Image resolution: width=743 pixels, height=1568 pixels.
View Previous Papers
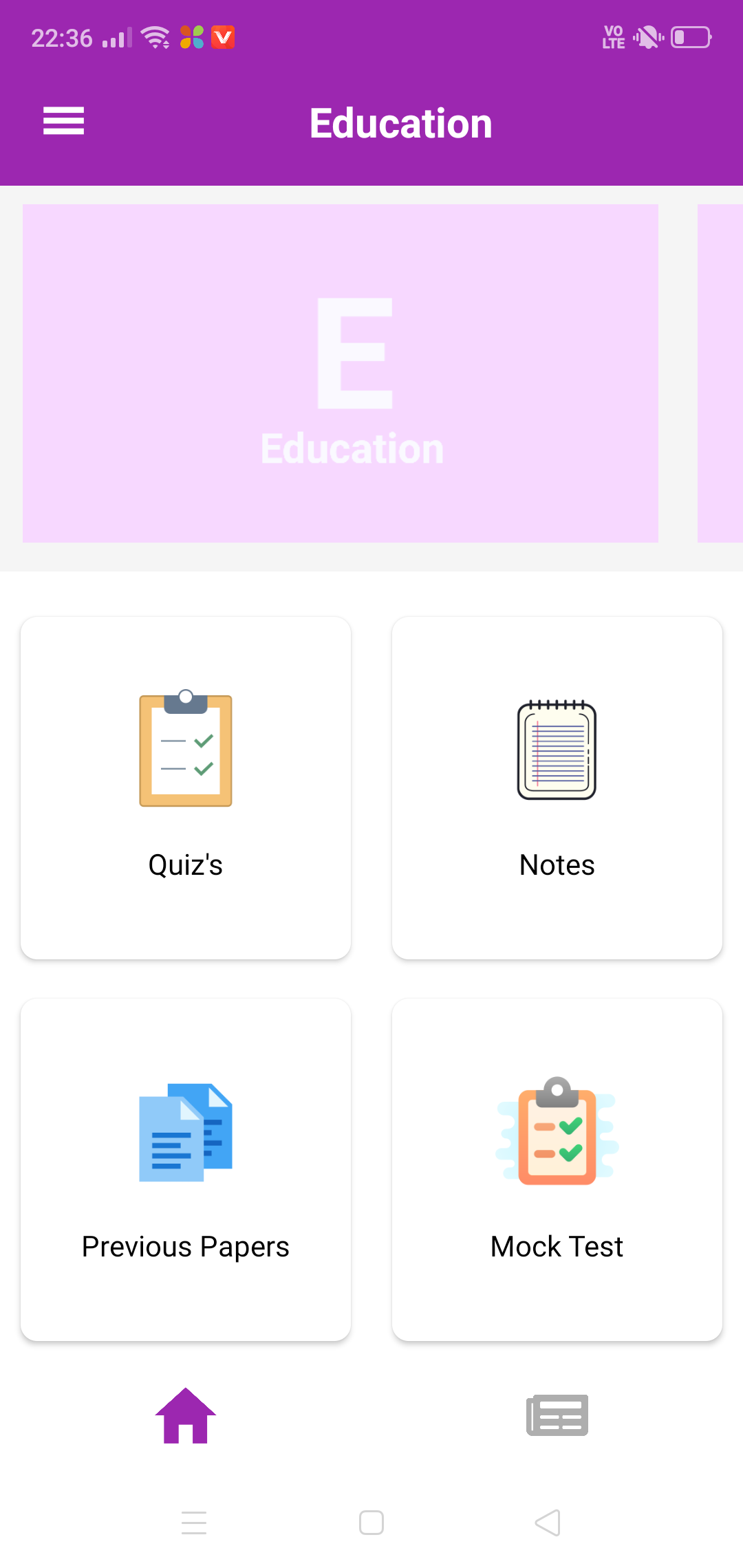[x=186, y=1169]
